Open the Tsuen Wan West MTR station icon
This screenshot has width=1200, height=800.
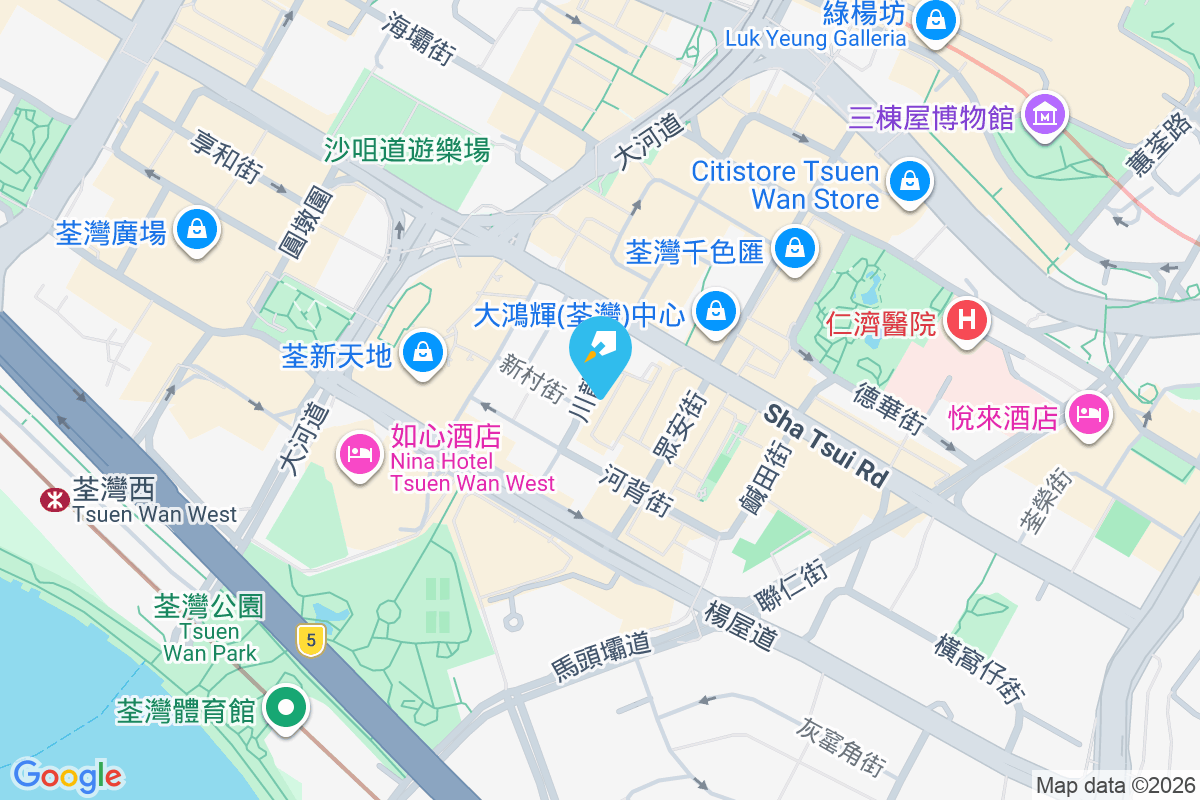pyautogui.click(x=52, y=498)
